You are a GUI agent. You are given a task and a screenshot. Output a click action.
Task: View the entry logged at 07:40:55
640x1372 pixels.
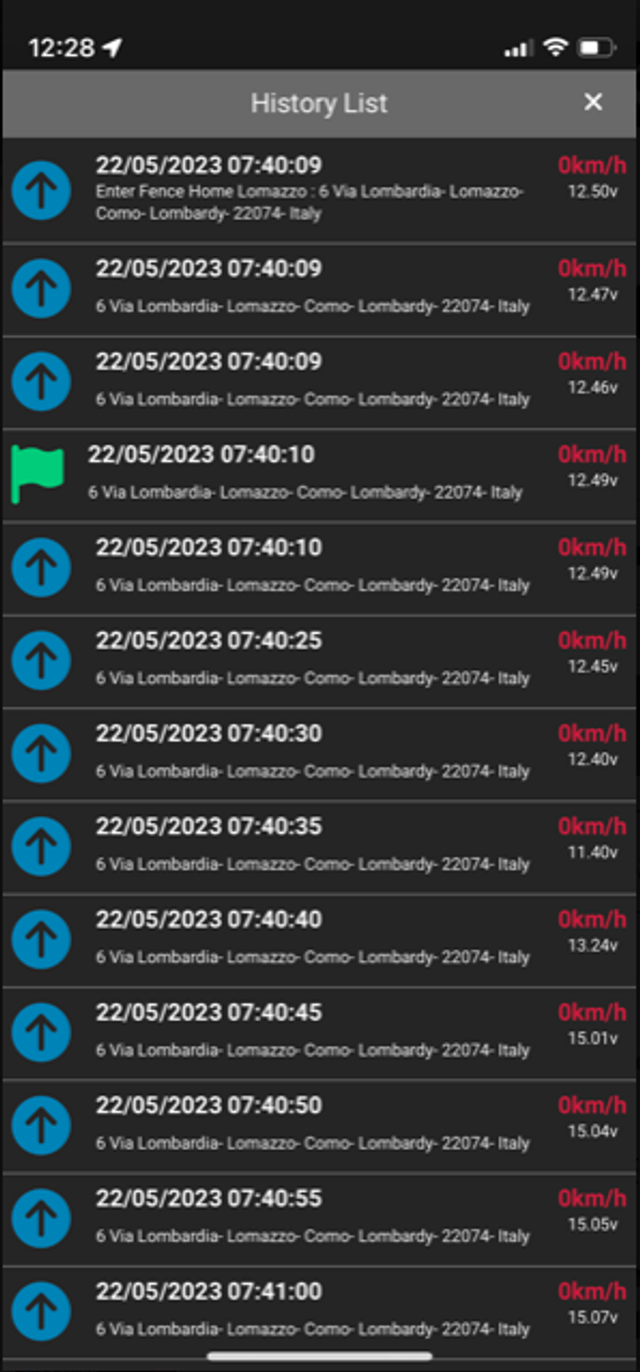pos(320,1220)
